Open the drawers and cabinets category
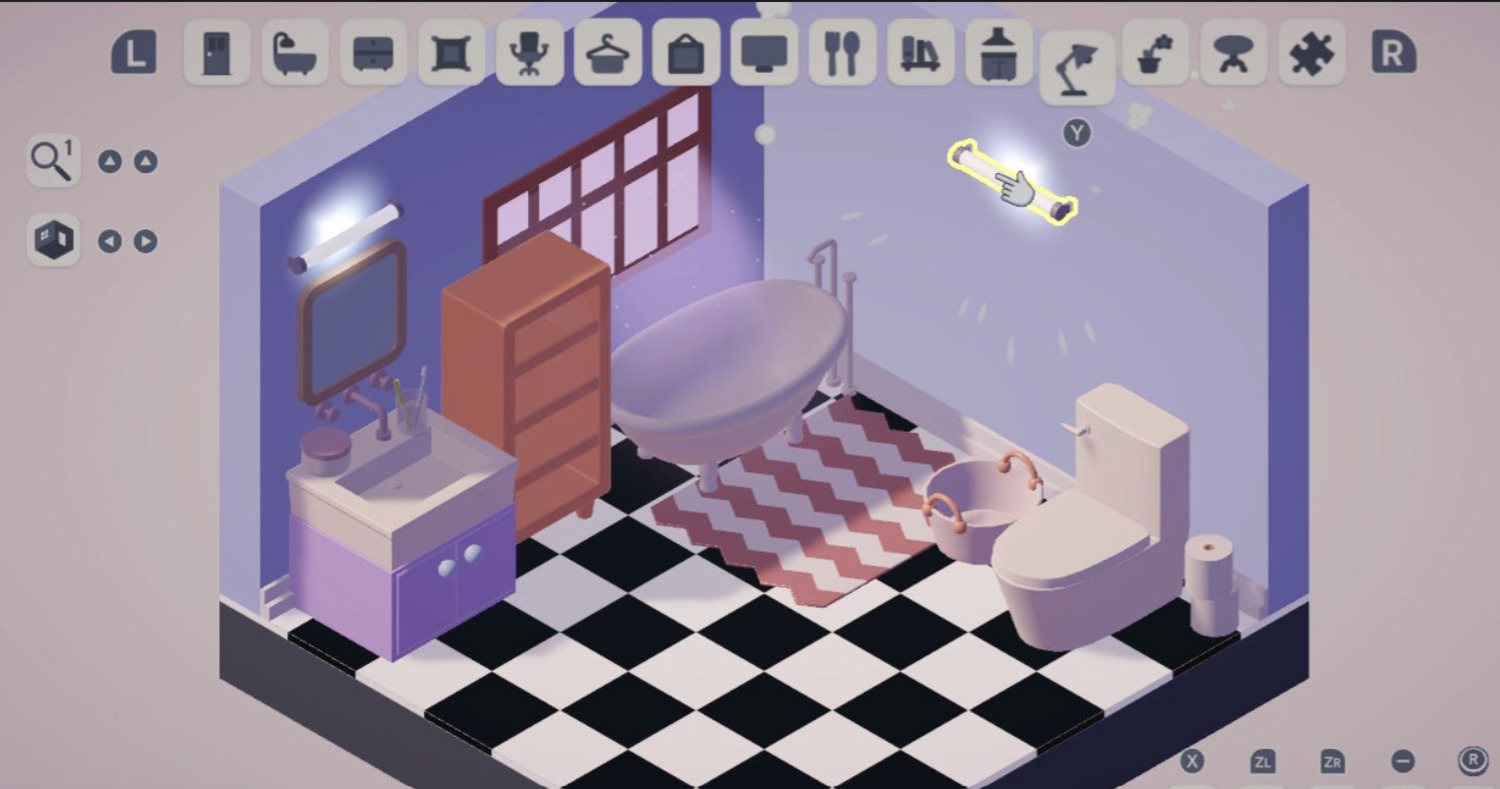1500x789 pixels. [373, 53]
